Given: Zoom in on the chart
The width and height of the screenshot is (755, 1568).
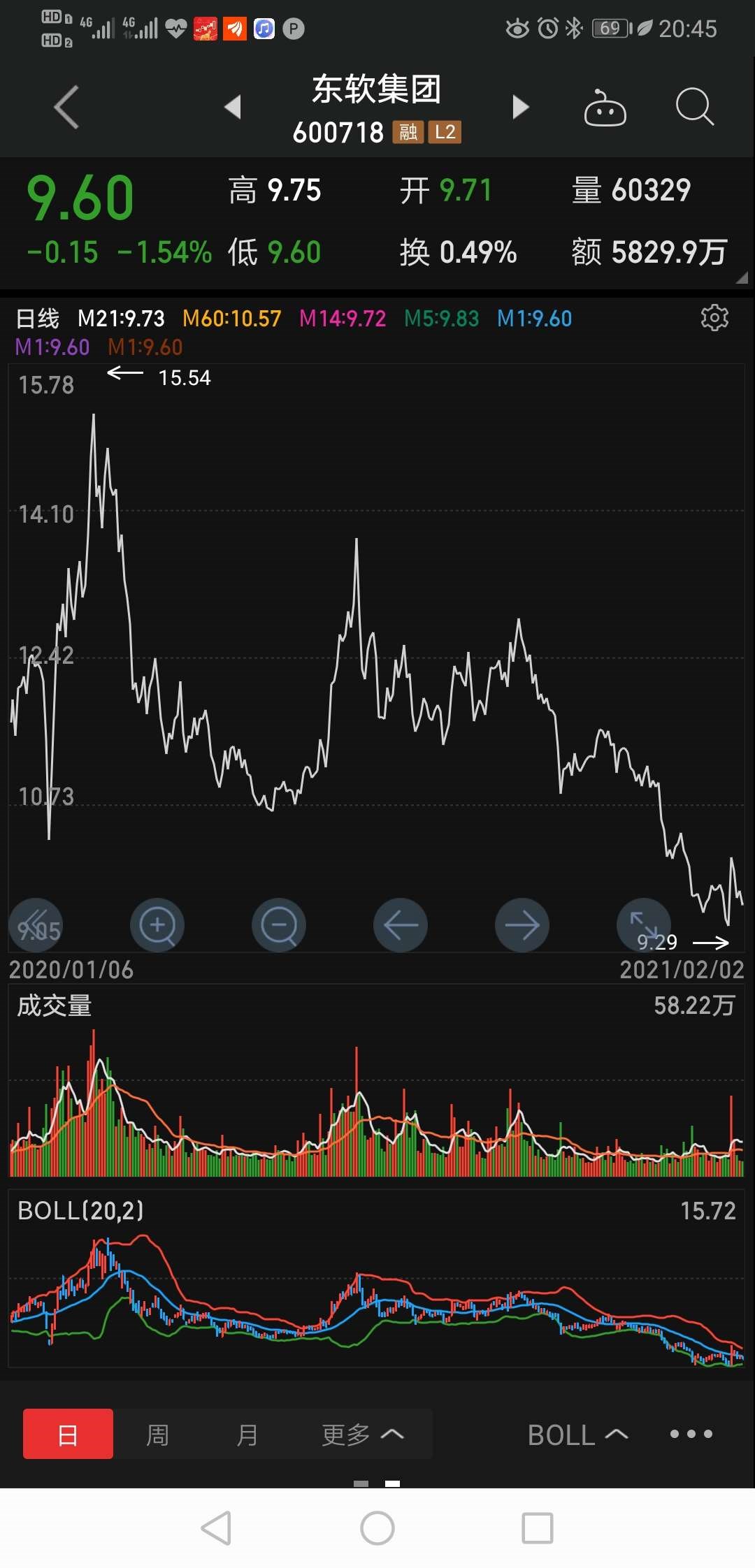Looking at the screenshot, I should (157, 925).
